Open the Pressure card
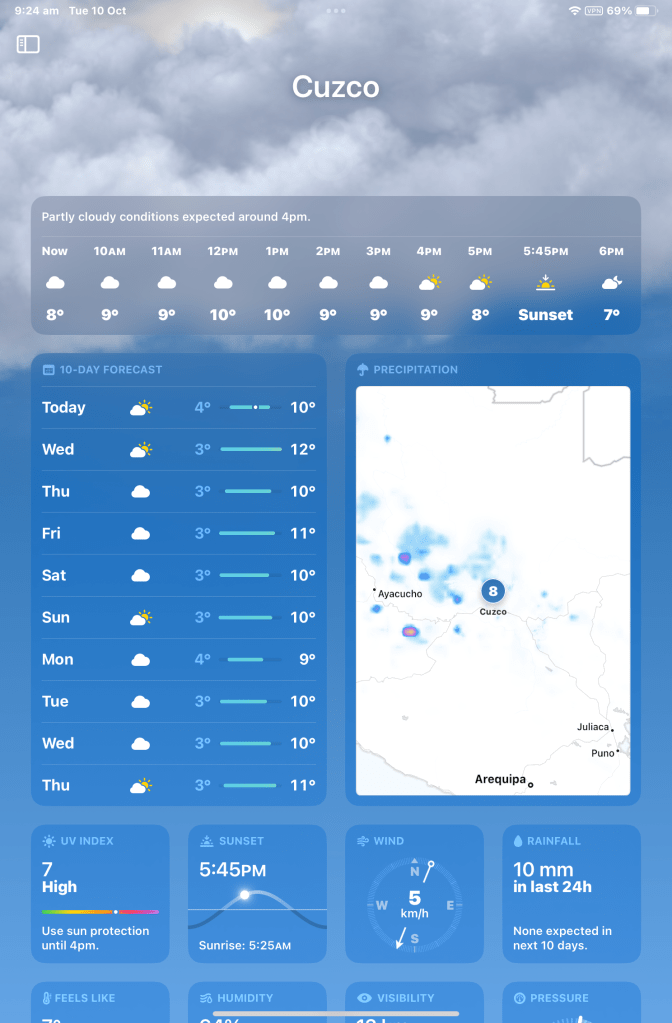Image resolution: width=672 pixels, height=1023 pixels. (x=571, y=1003)
